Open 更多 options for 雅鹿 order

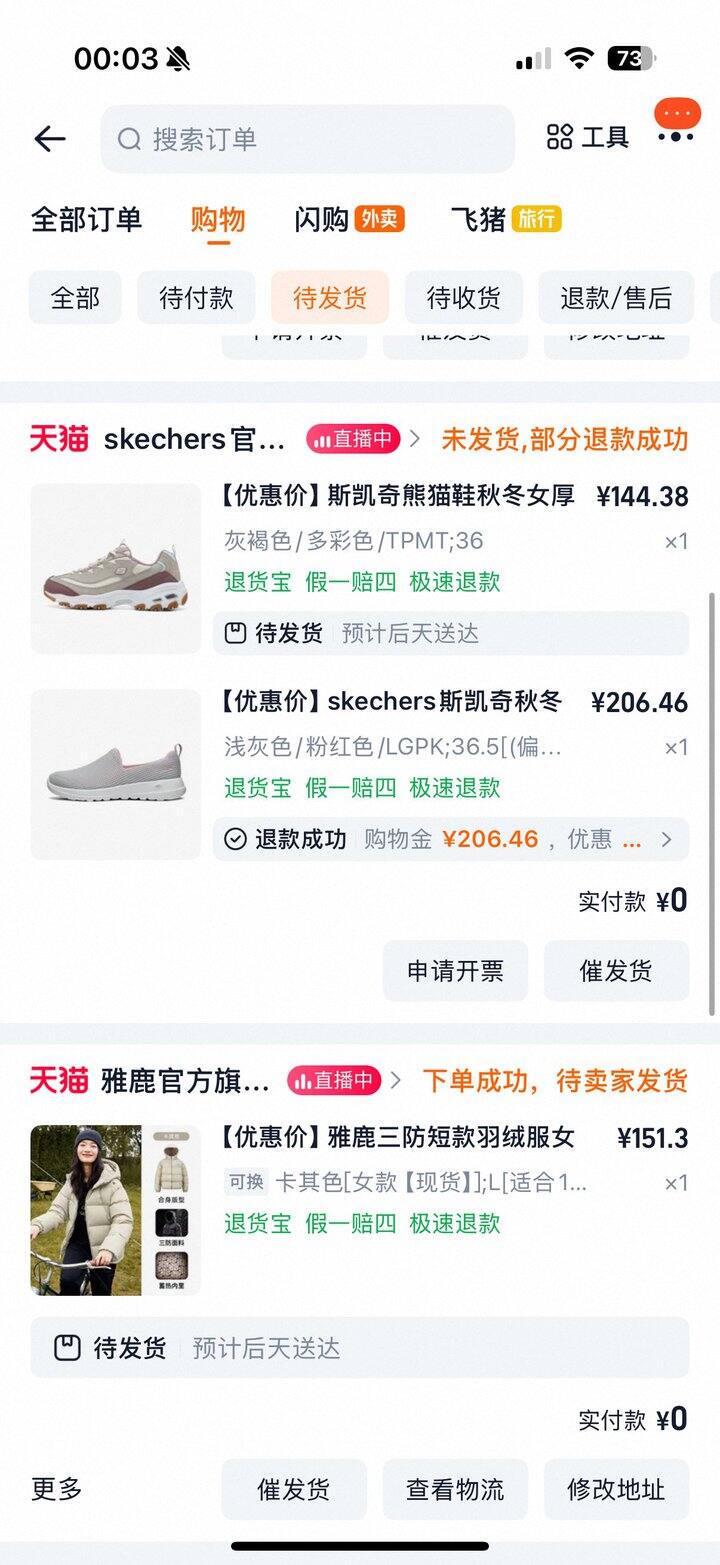click(57, 1489)
